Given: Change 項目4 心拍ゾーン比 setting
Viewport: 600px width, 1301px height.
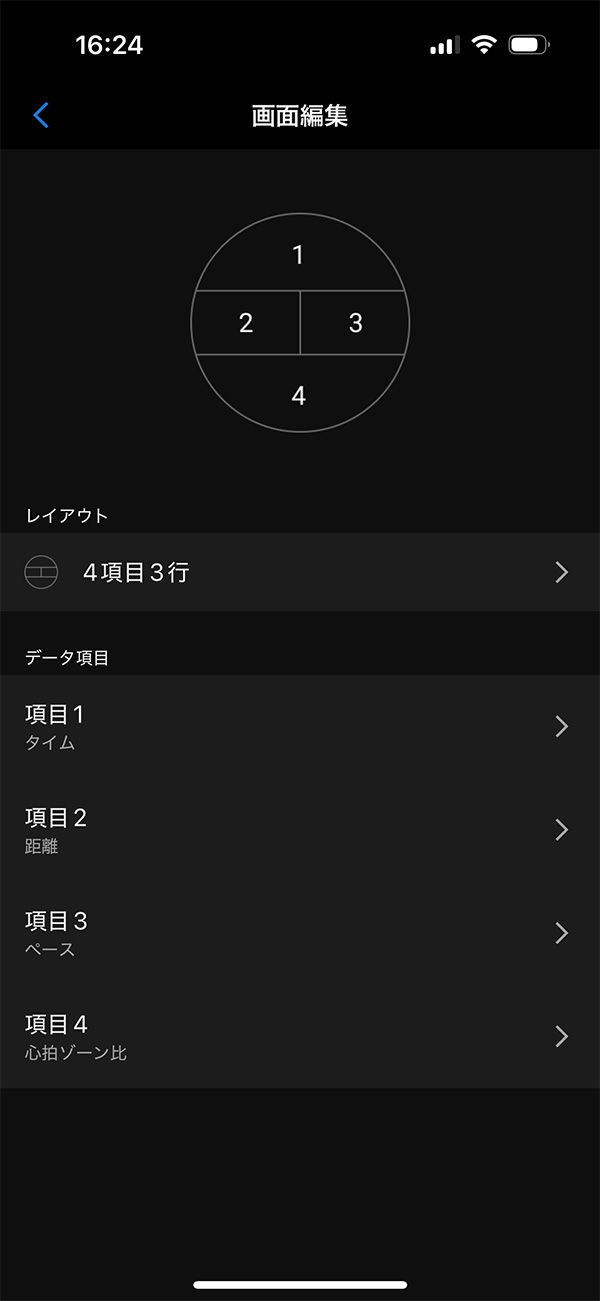Looking at the screenshot, I should pyautogui.click(x=300, y=1036).
